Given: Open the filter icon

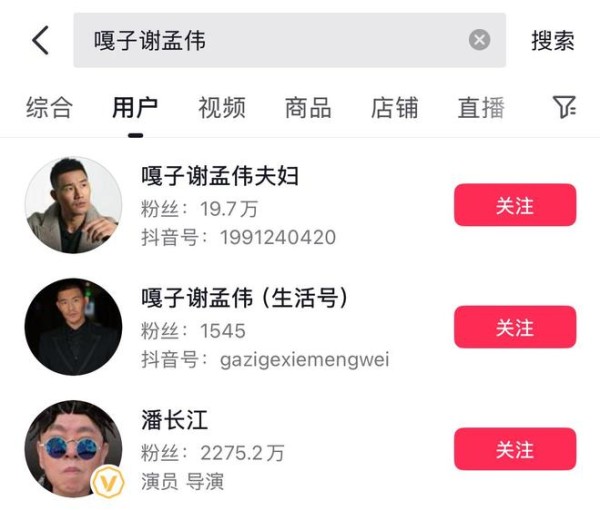Looking at the screenshot, I should pyautogui.click(x=565, y=108).
